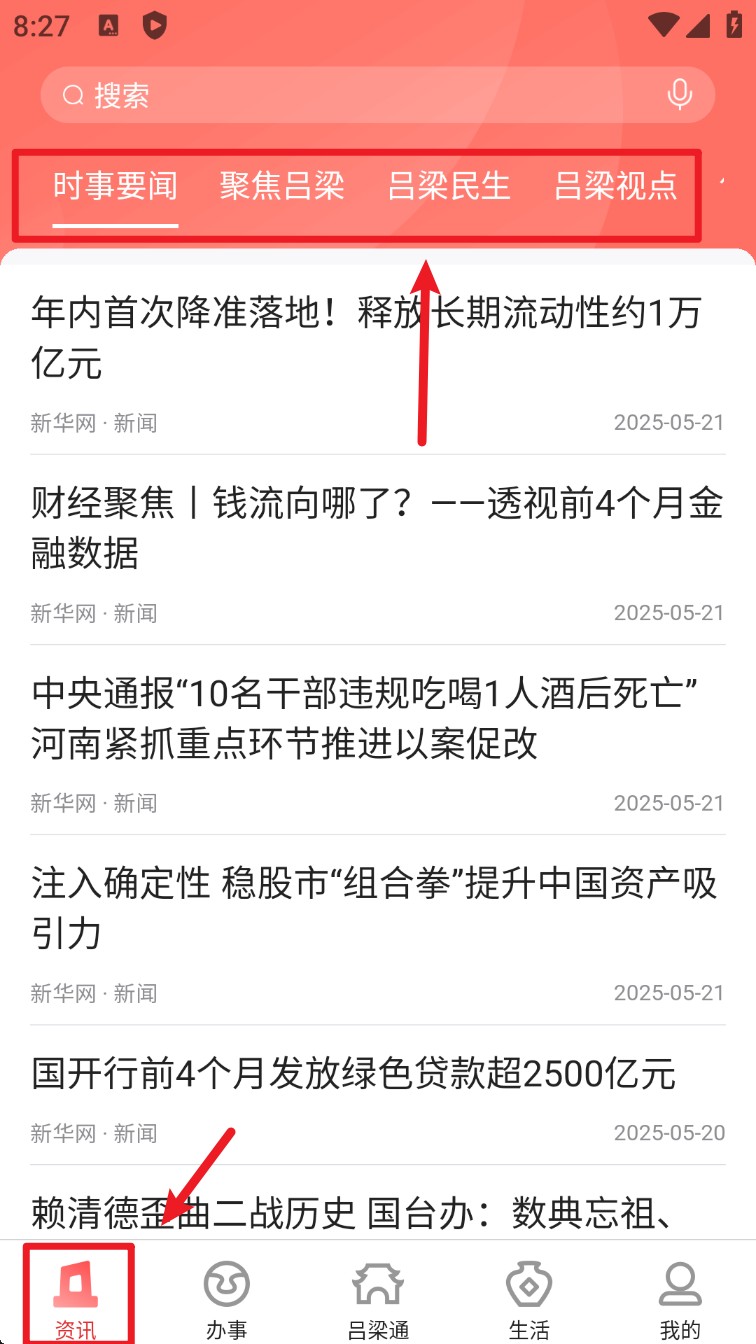This screenshot has height=1344, width=756.
Task: Read the article about 中央通报10名干部违规吃喝
Action: pyautogui.click(x=377, y=740)
